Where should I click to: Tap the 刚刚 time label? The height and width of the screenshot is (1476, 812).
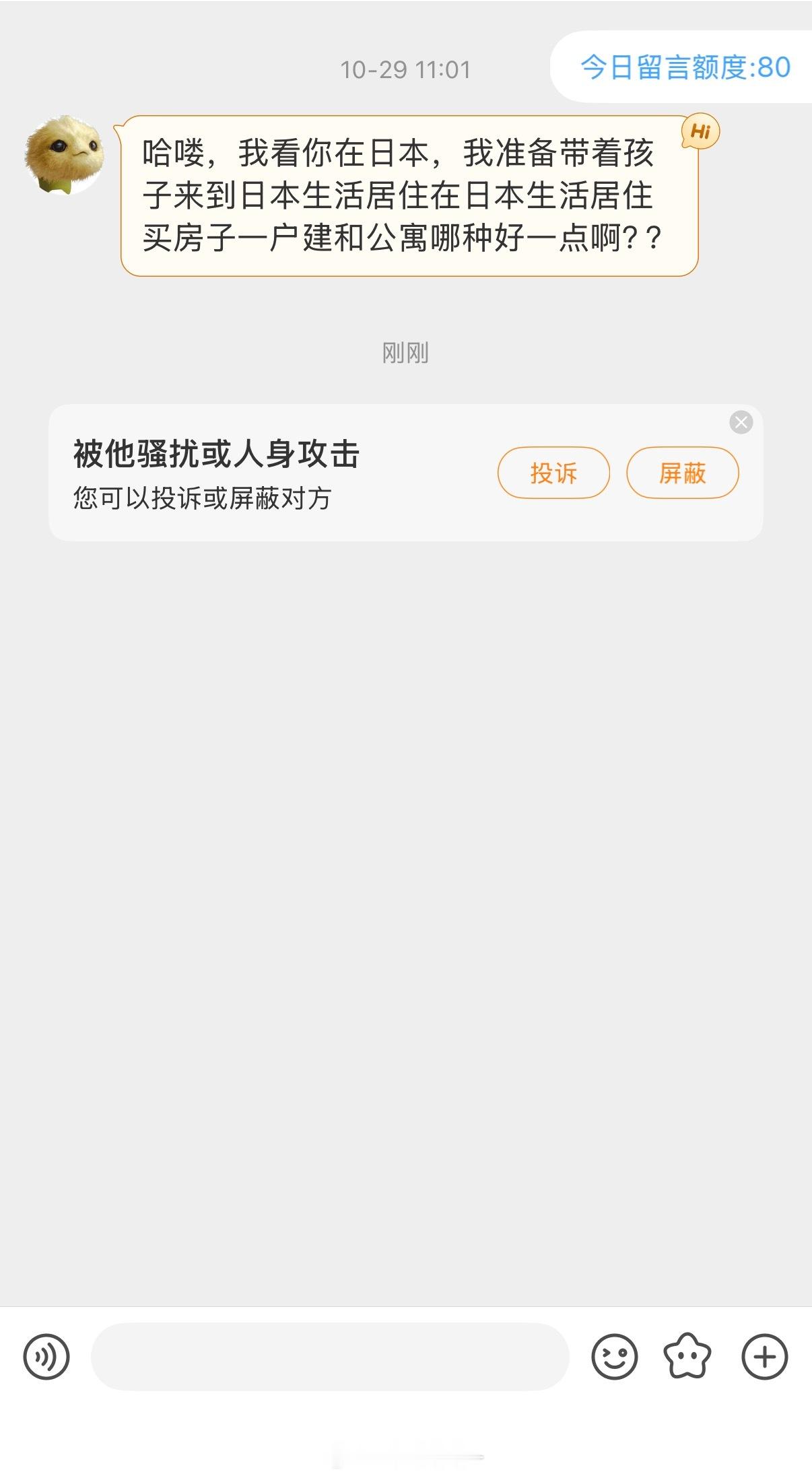coord(405,351)
